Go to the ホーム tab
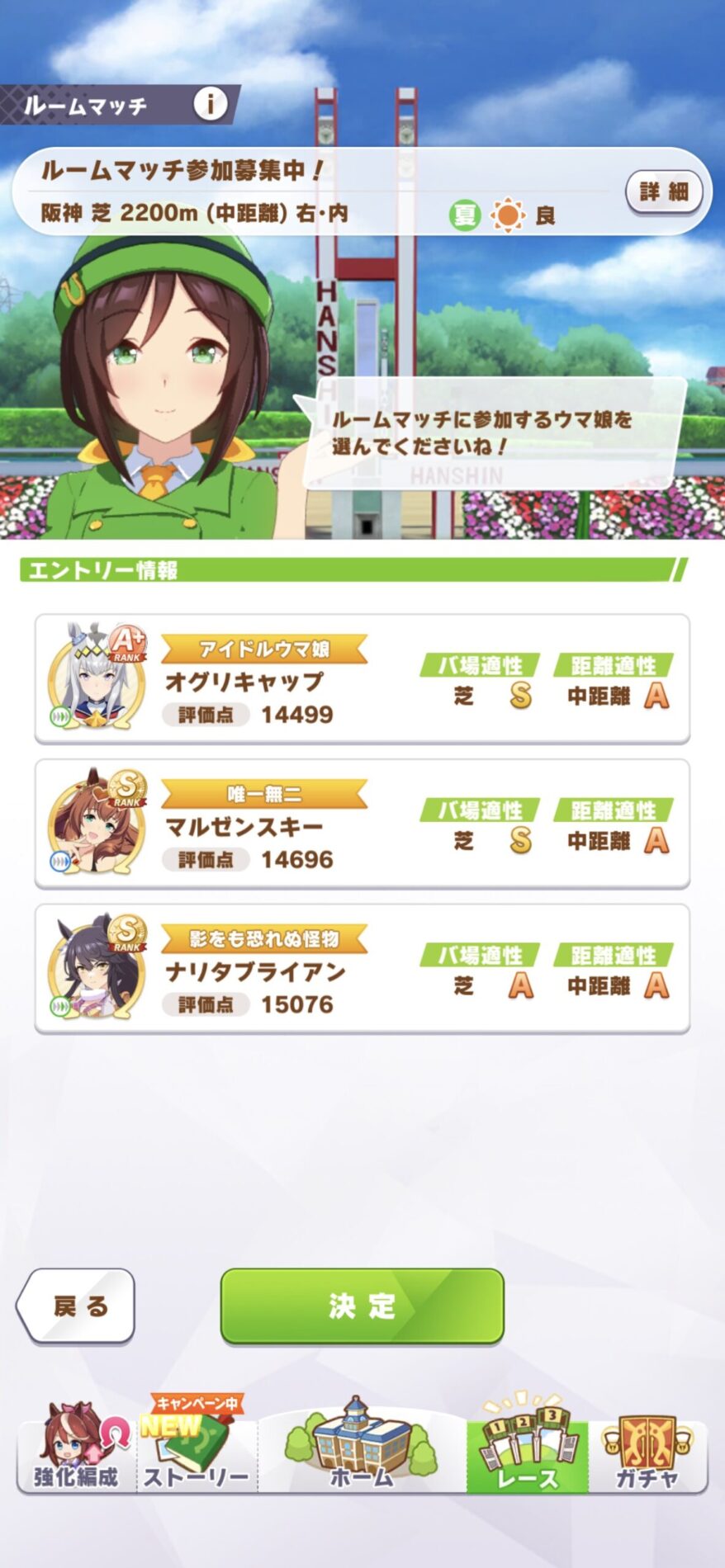Viewport: 725px width, 1568px height. pos(362,1452)
